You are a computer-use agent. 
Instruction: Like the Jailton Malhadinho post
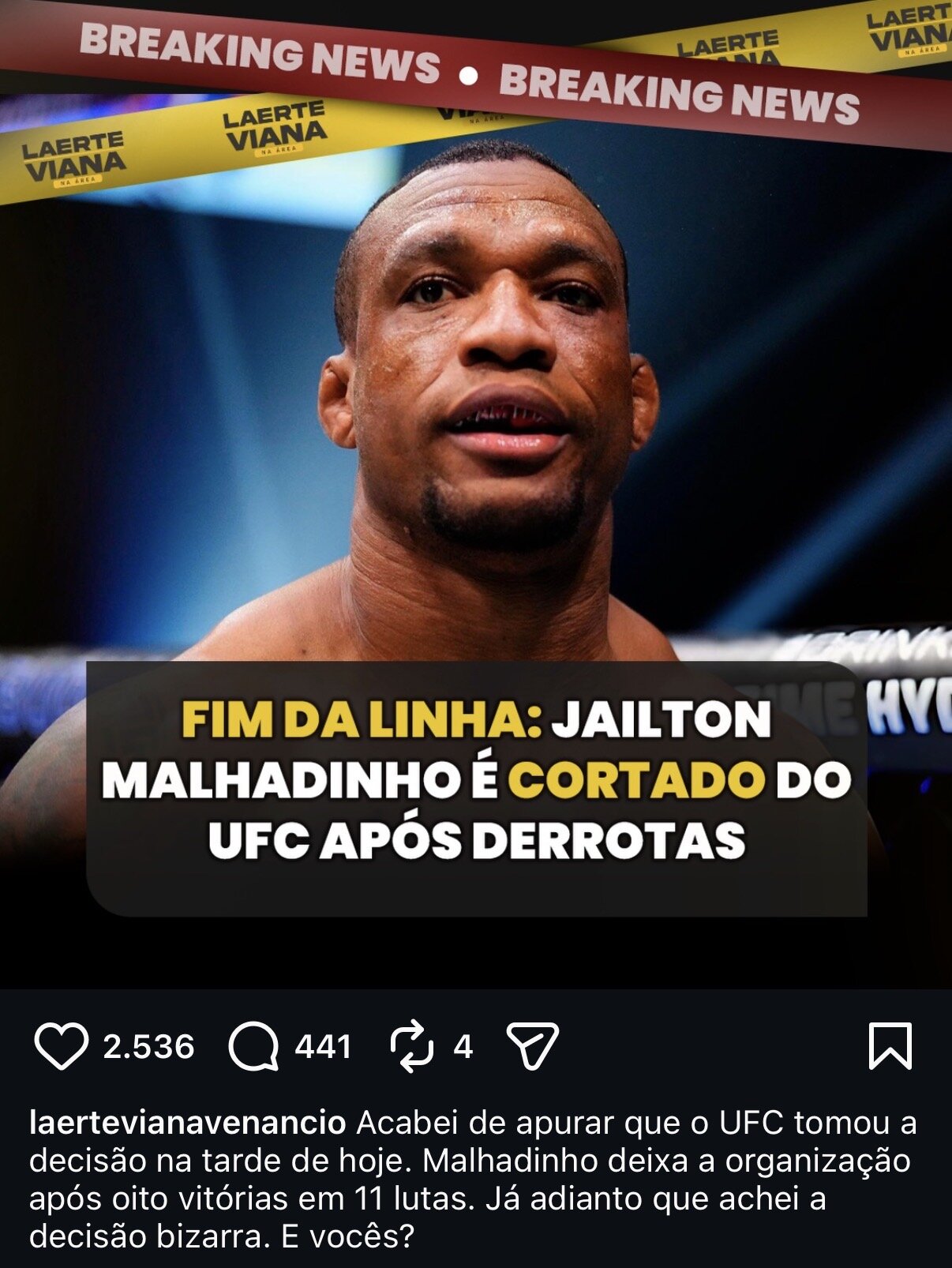(x=61, y=1046)
